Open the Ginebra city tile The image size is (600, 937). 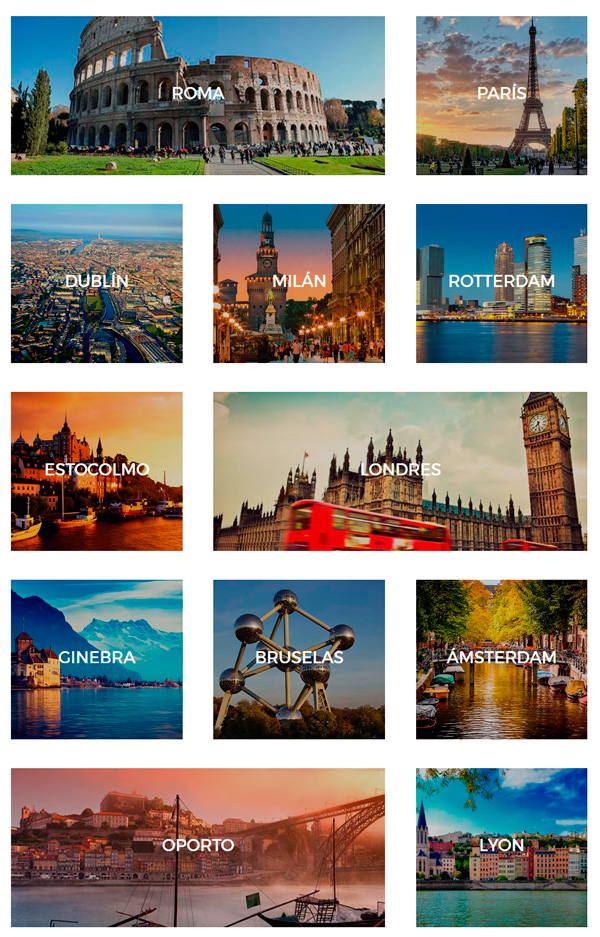(x=97, y=658)
